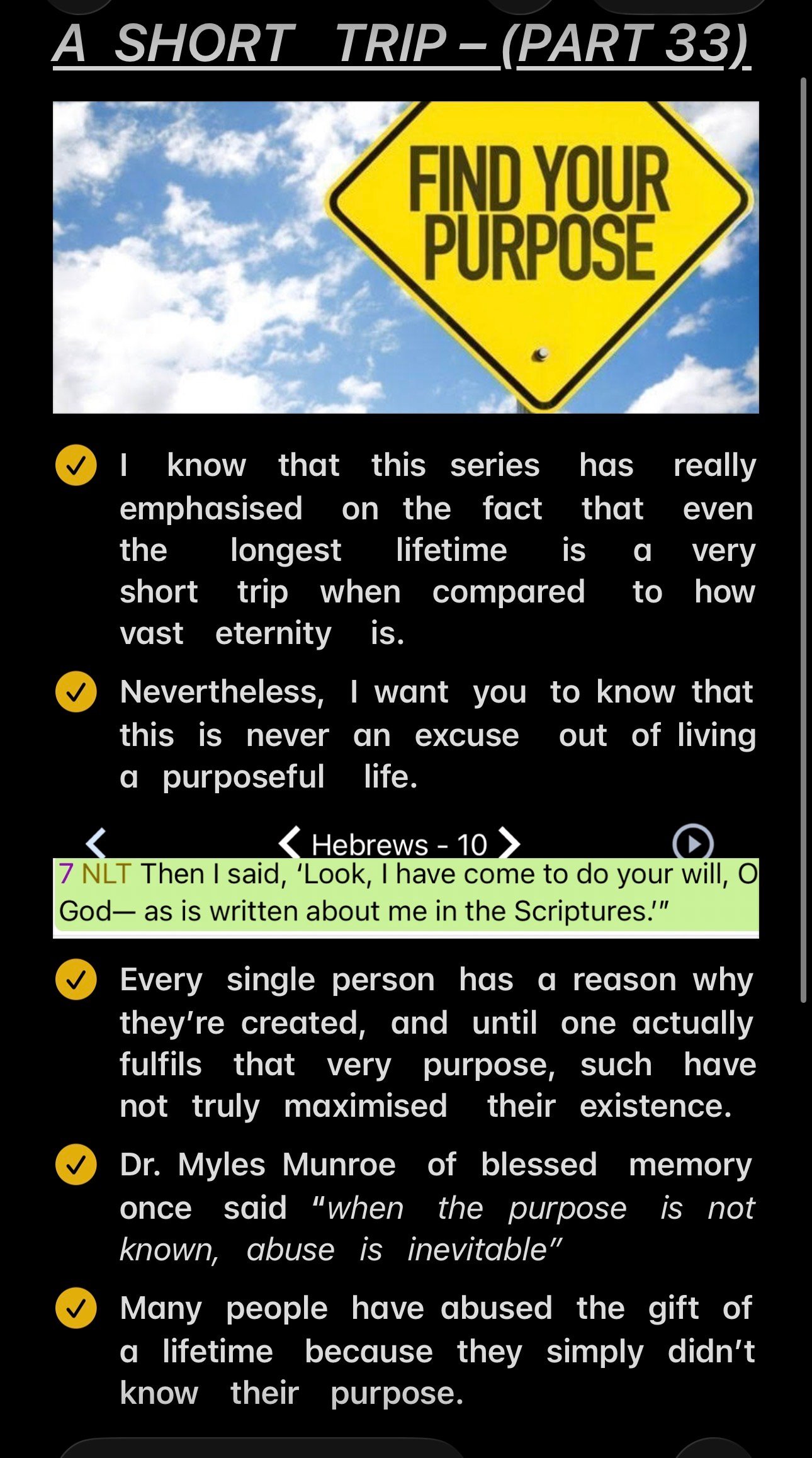Uncheck the item starting 'Every single person'
This screenshot has height=1458, width=812.
[76, 980]
